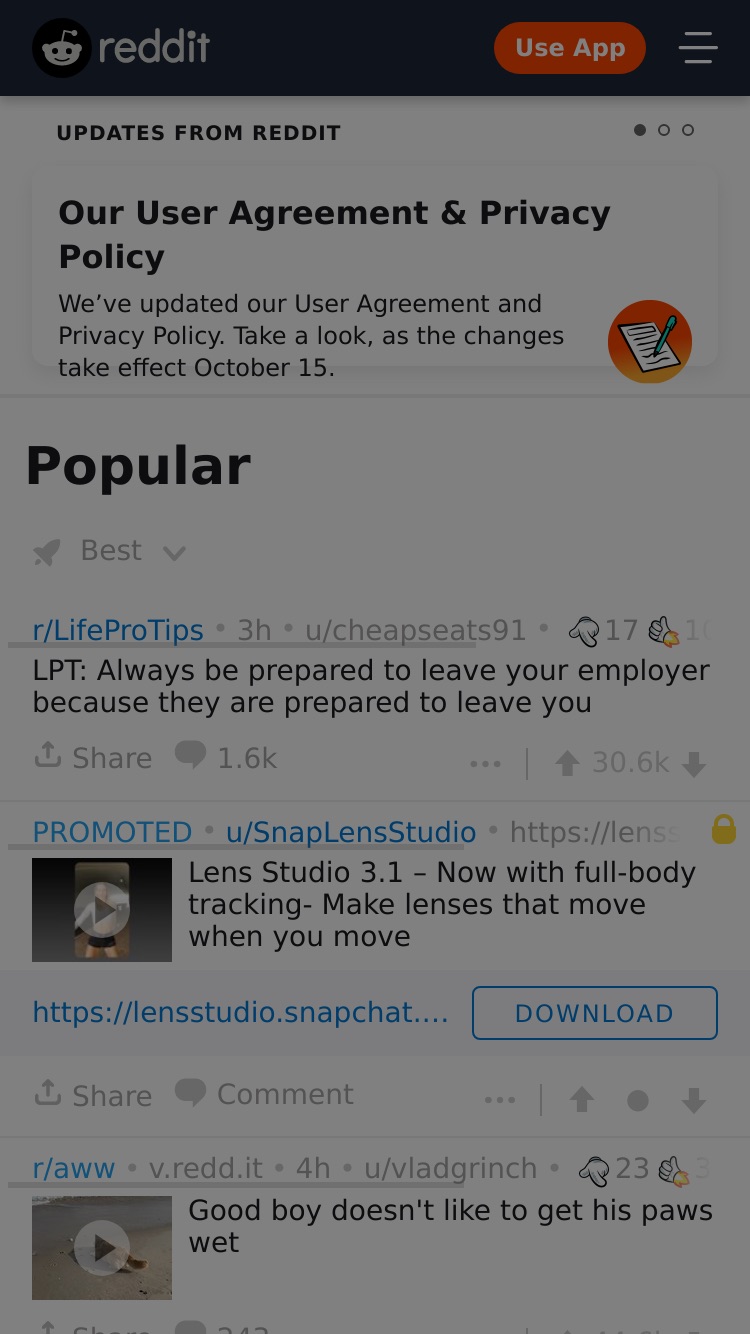
Task: Play the Lens Studio video thumbnail
Action: (102, 910)
